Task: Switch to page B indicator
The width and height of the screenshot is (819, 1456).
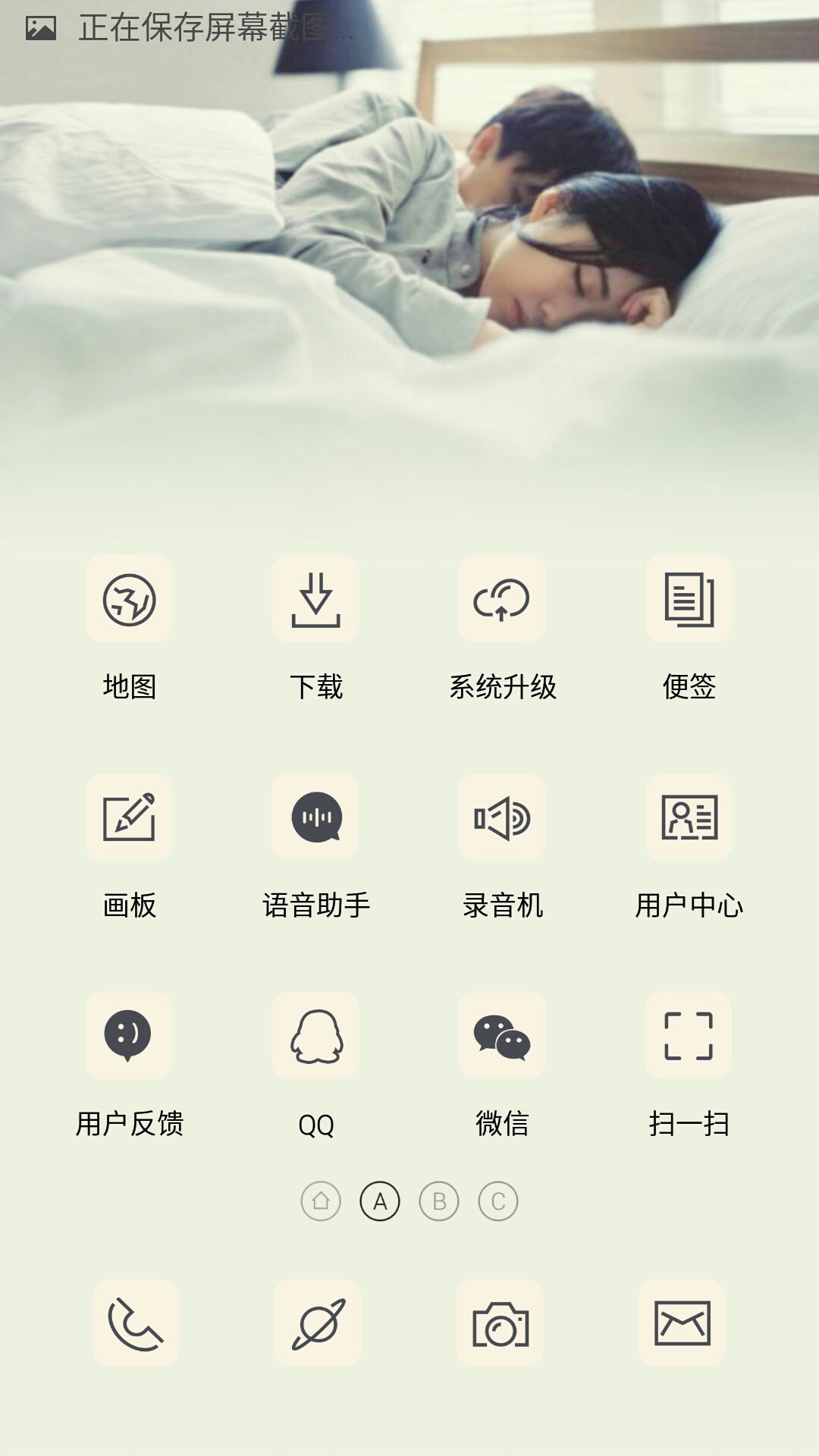Action: (439, 1201)
